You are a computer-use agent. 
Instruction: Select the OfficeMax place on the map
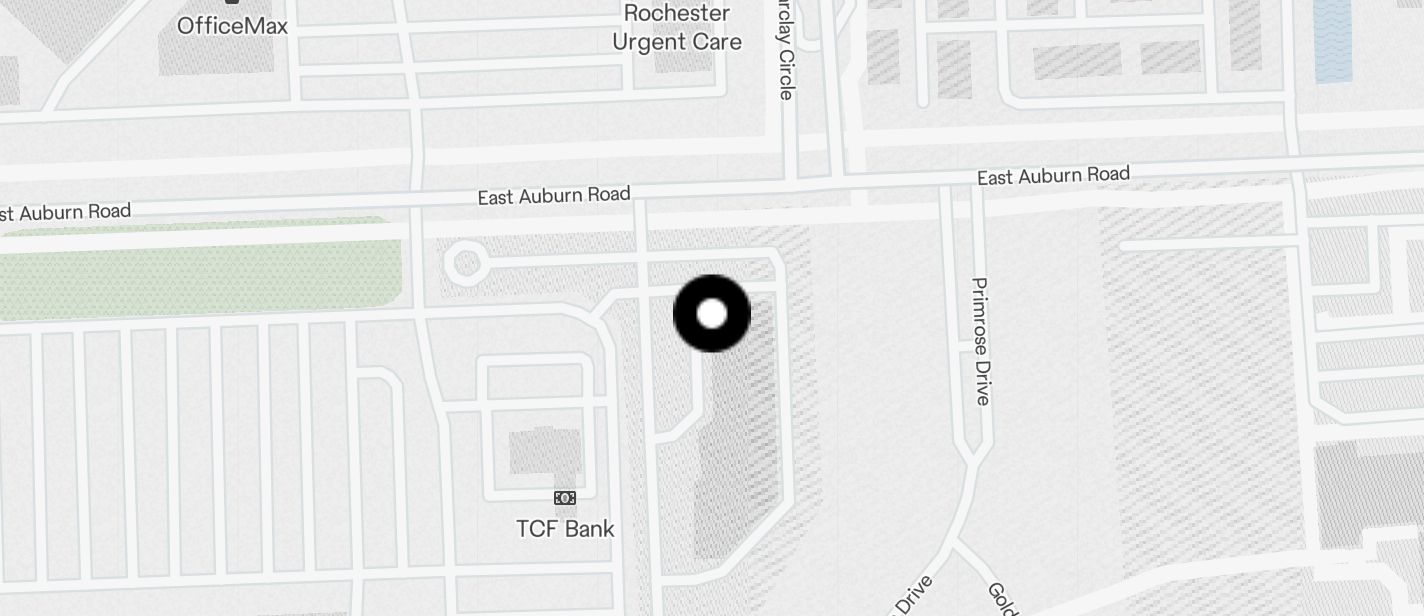click(x=232, y=24)
